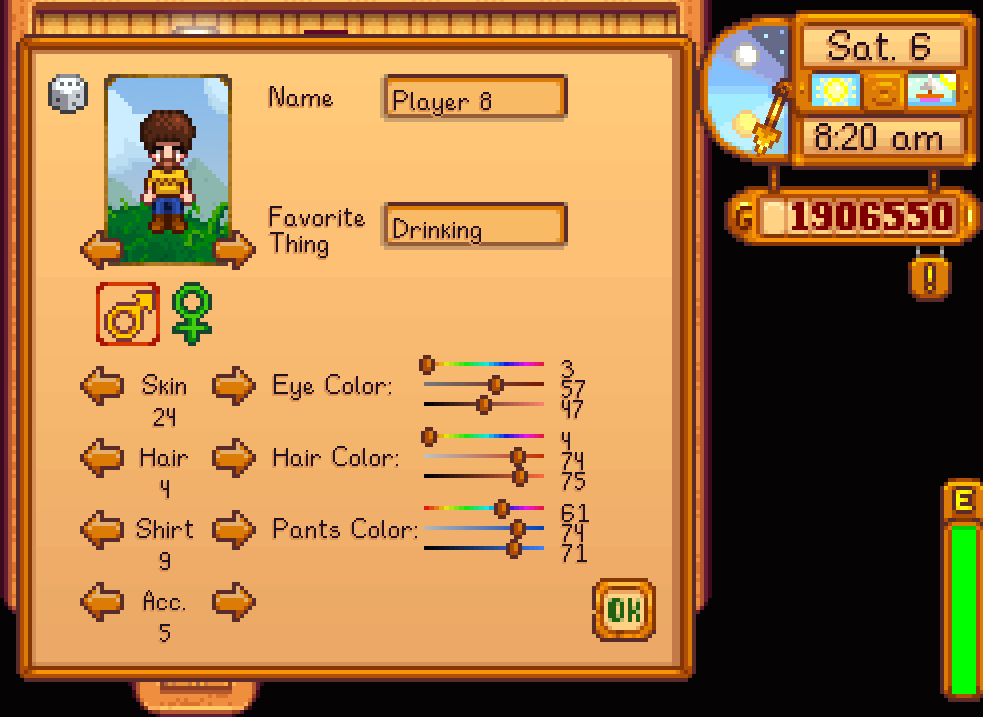This screenshot has width=983, height=717.
Task: Select the female gender symbol
Action: click(x=192, y=314)
